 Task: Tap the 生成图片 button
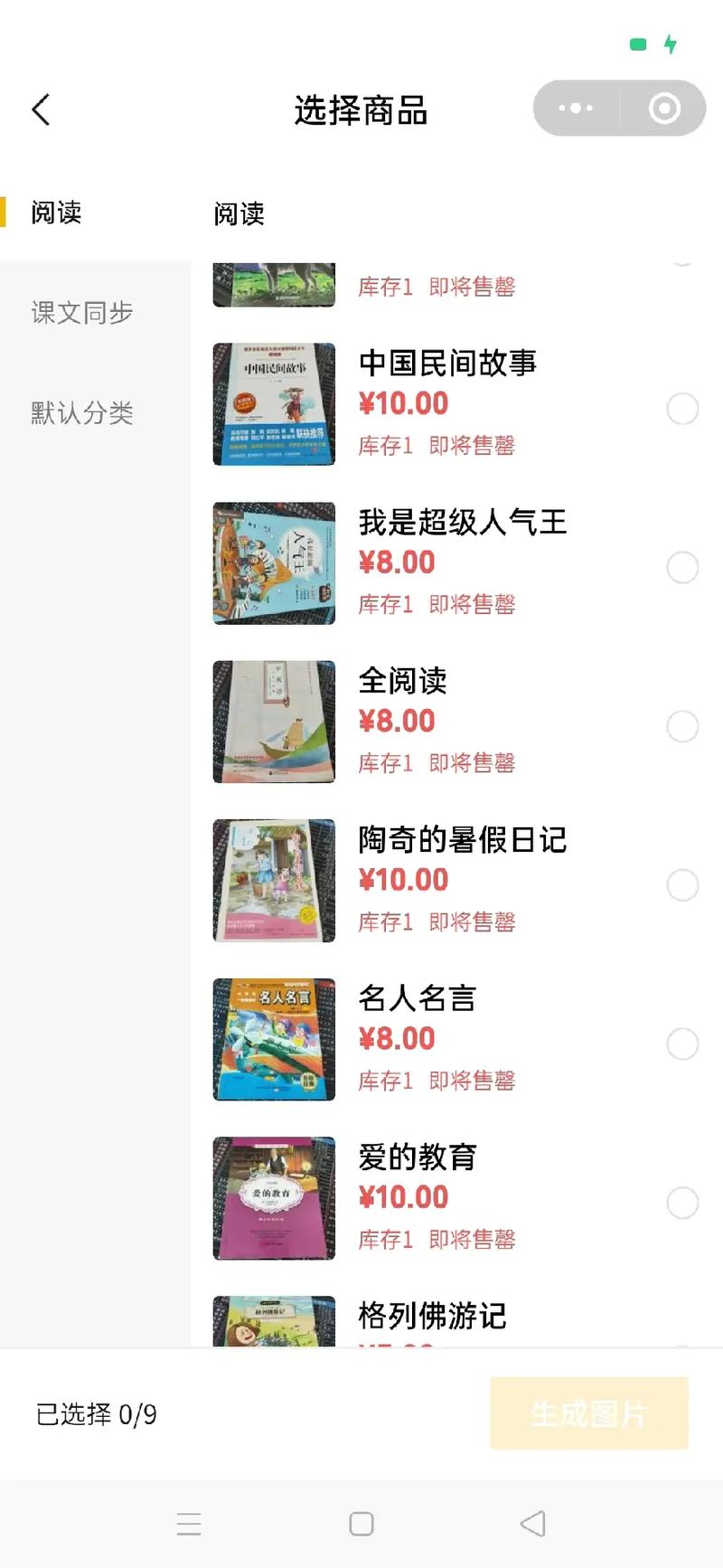pos(589,1414)
